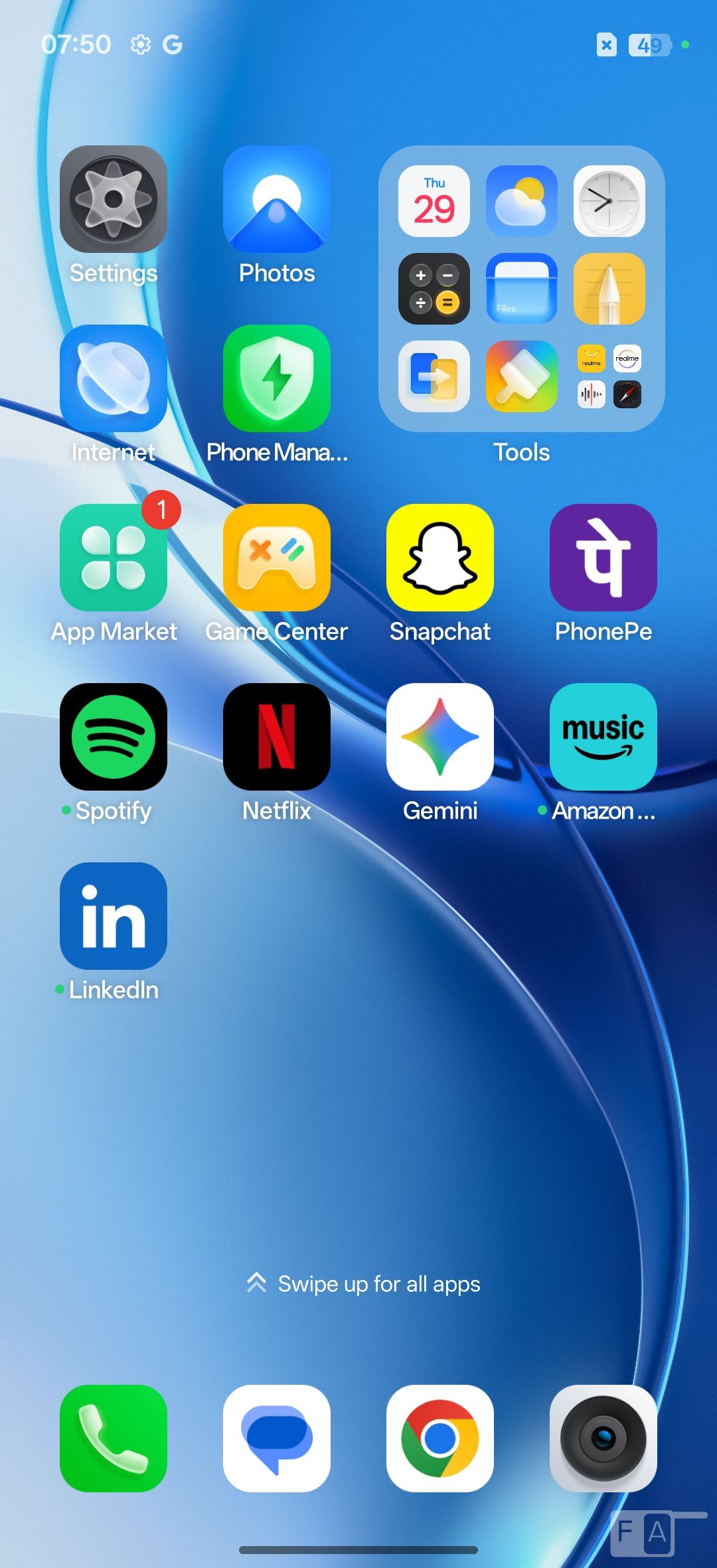This screenshot has width=717, height=1568.
Task: Open Amazon Music
Action: [603, 737]
